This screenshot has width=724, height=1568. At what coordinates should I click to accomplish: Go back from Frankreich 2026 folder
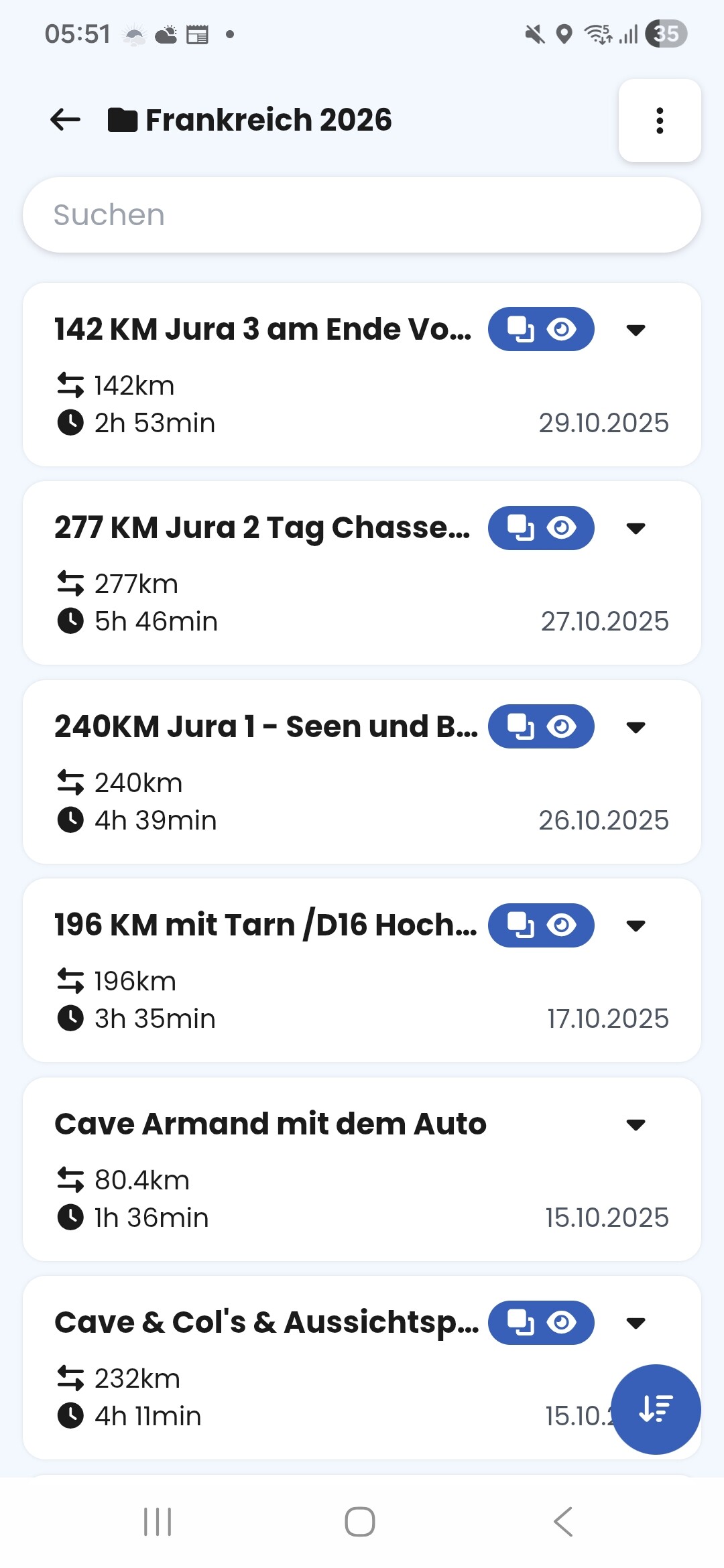point(65,121)
